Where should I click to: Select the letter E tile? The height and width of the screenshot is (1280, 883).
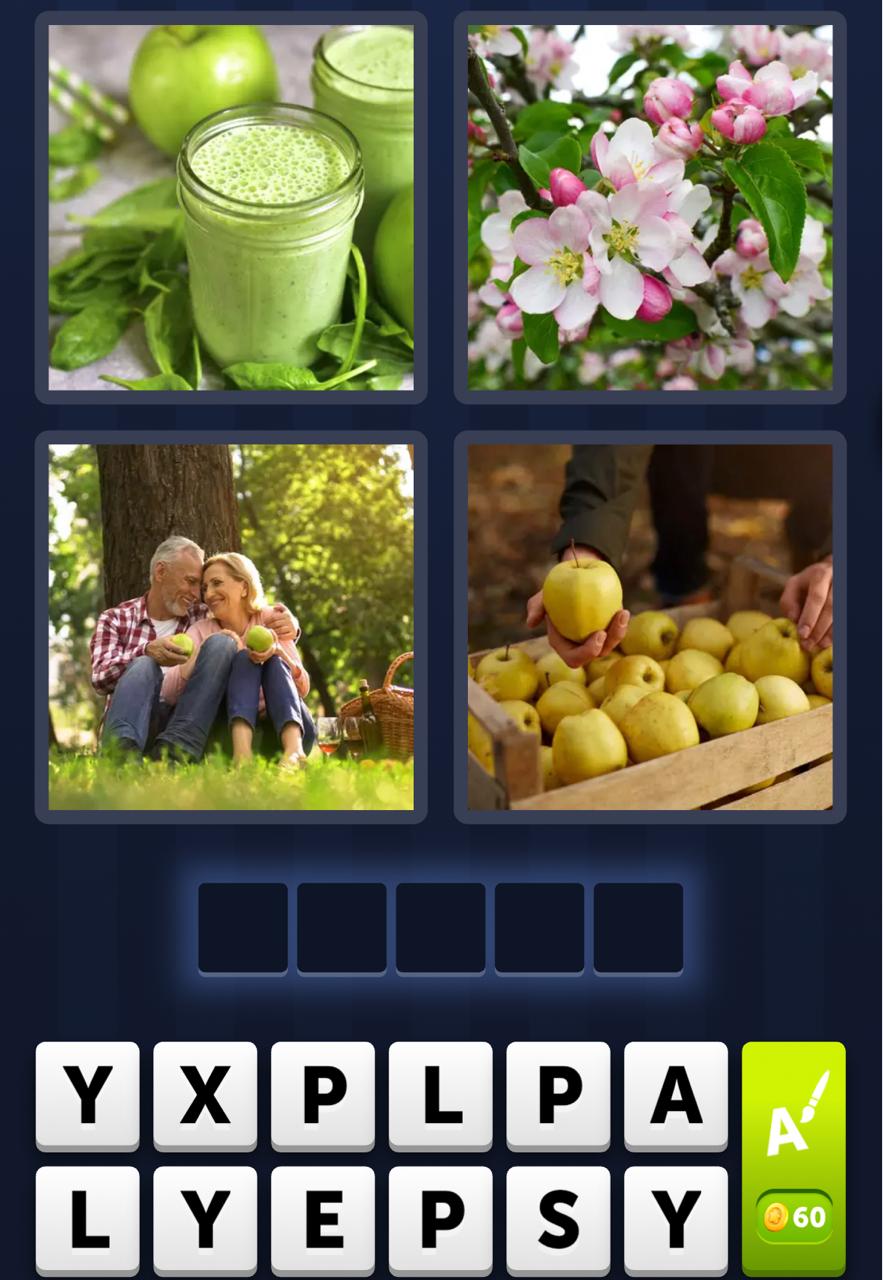322,1222
